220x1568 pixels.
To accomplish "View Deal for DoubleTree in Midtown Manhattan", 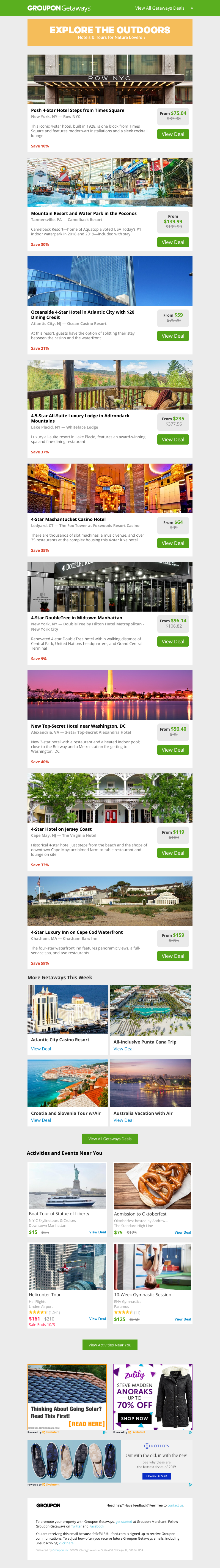I will 173,642.
